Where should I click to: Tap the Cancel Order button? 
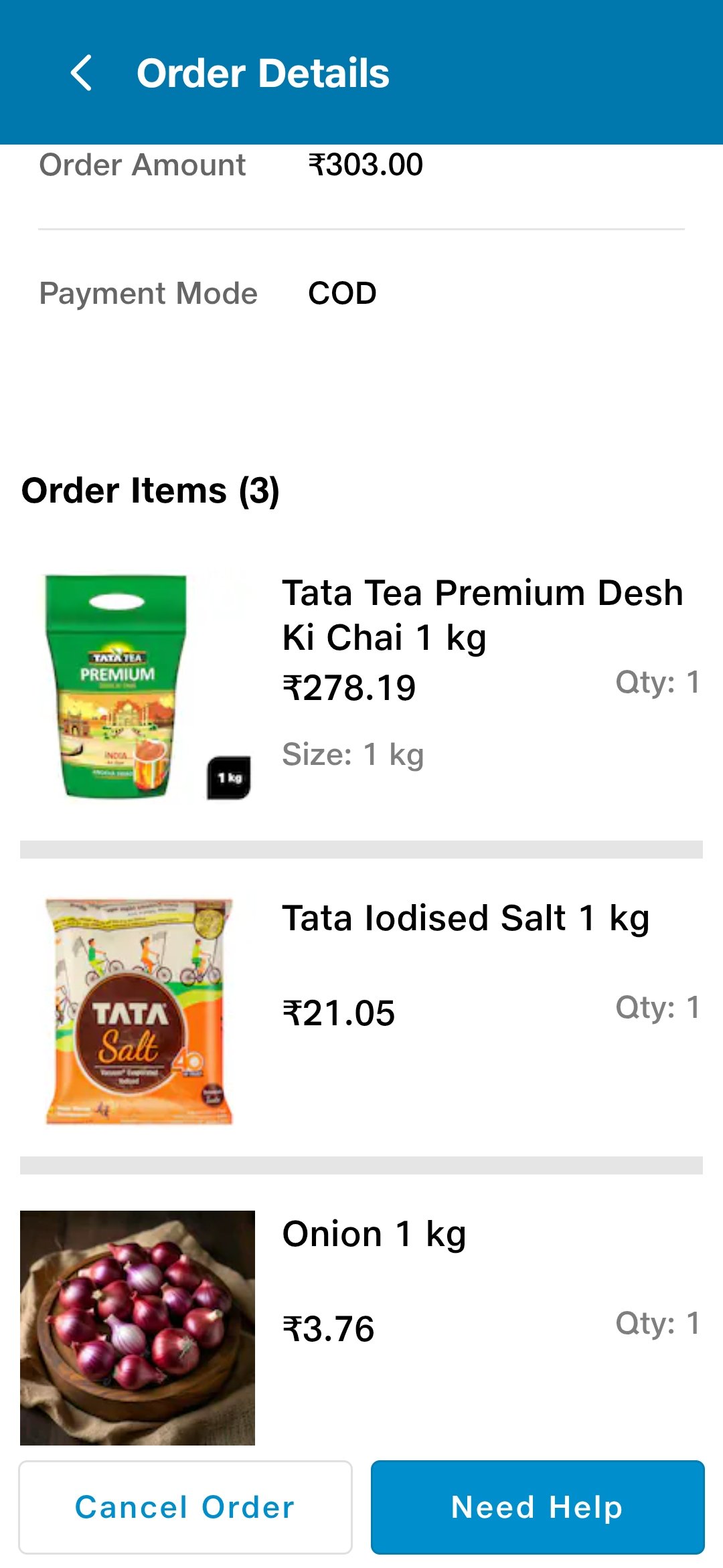[185, 1507]
